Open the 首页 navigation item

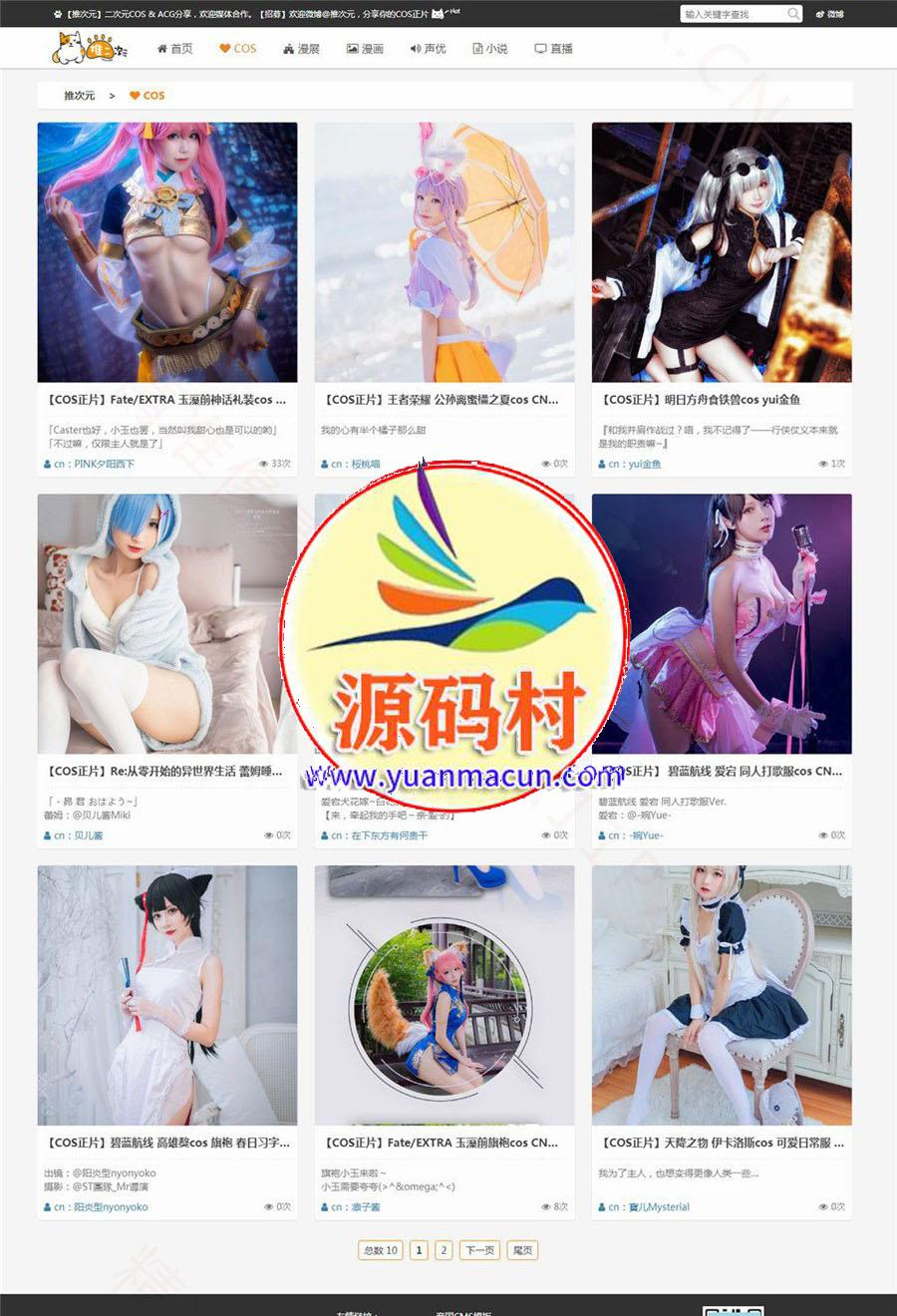pos(175,48)
